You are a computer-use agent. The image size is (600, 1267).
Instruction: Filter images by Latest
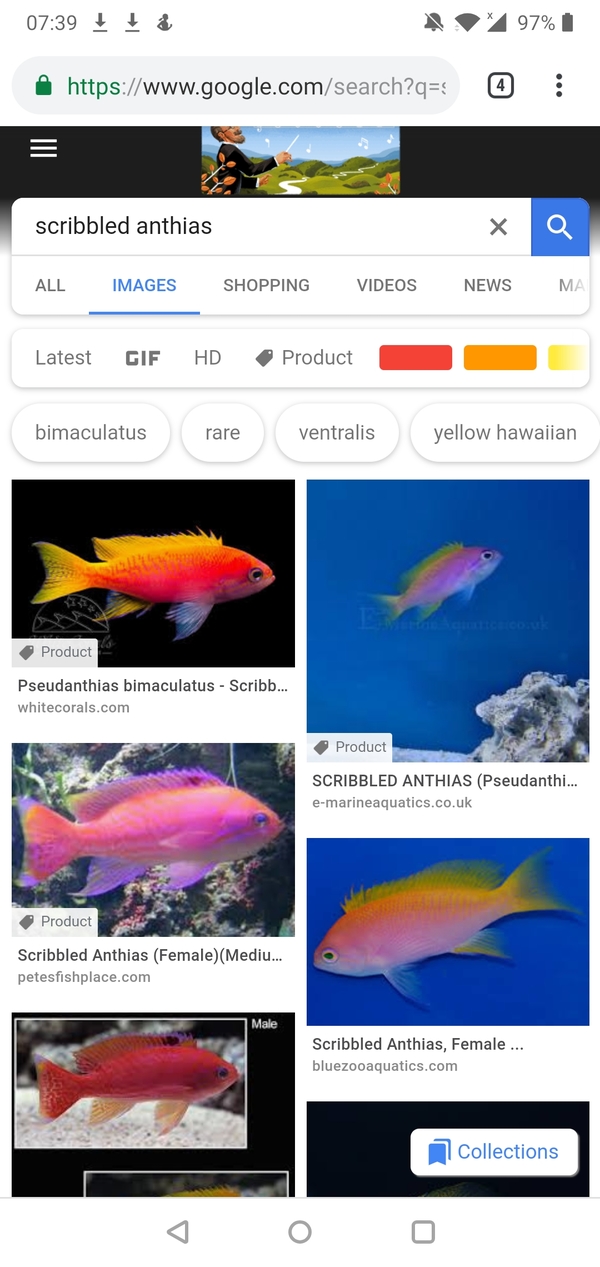click(63, 358)
